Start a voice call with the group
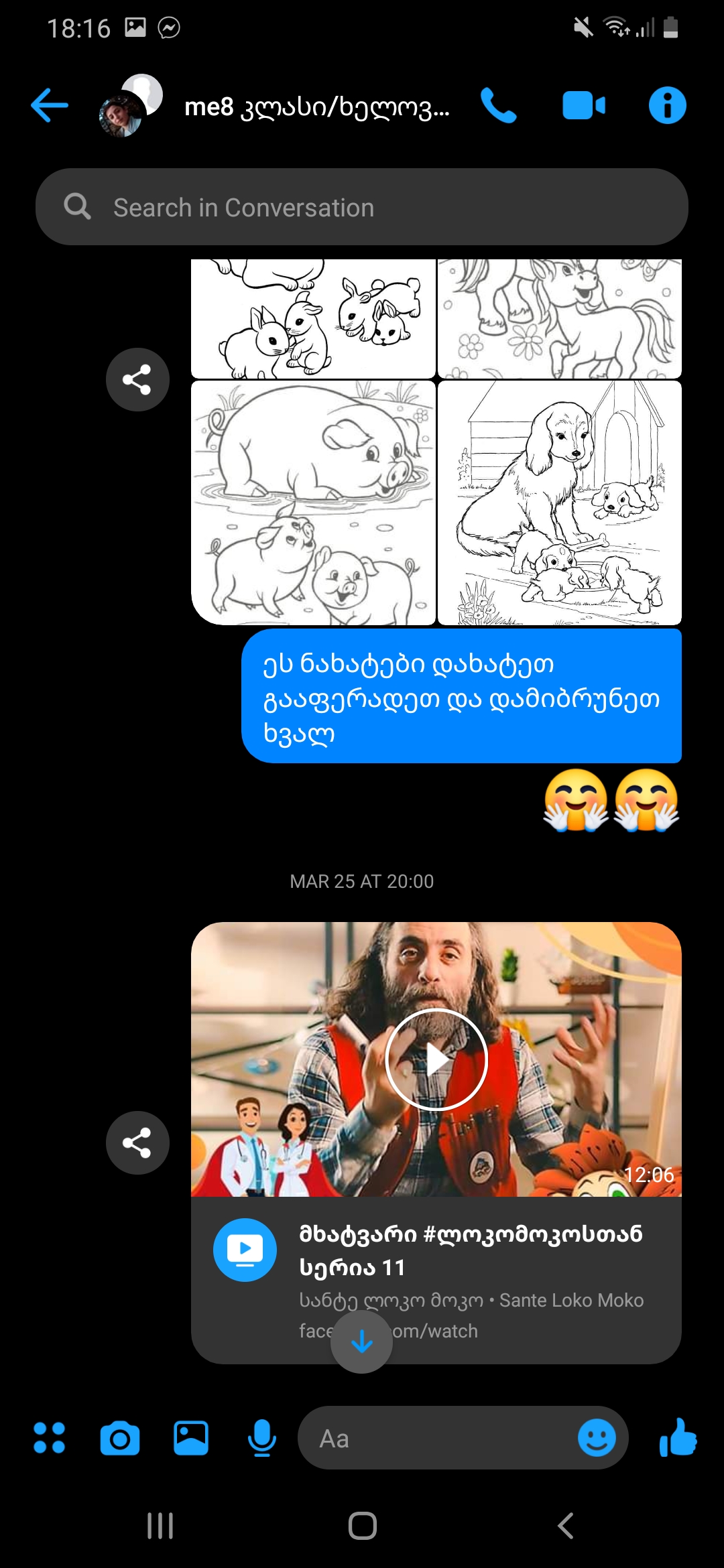 point(499,106)
